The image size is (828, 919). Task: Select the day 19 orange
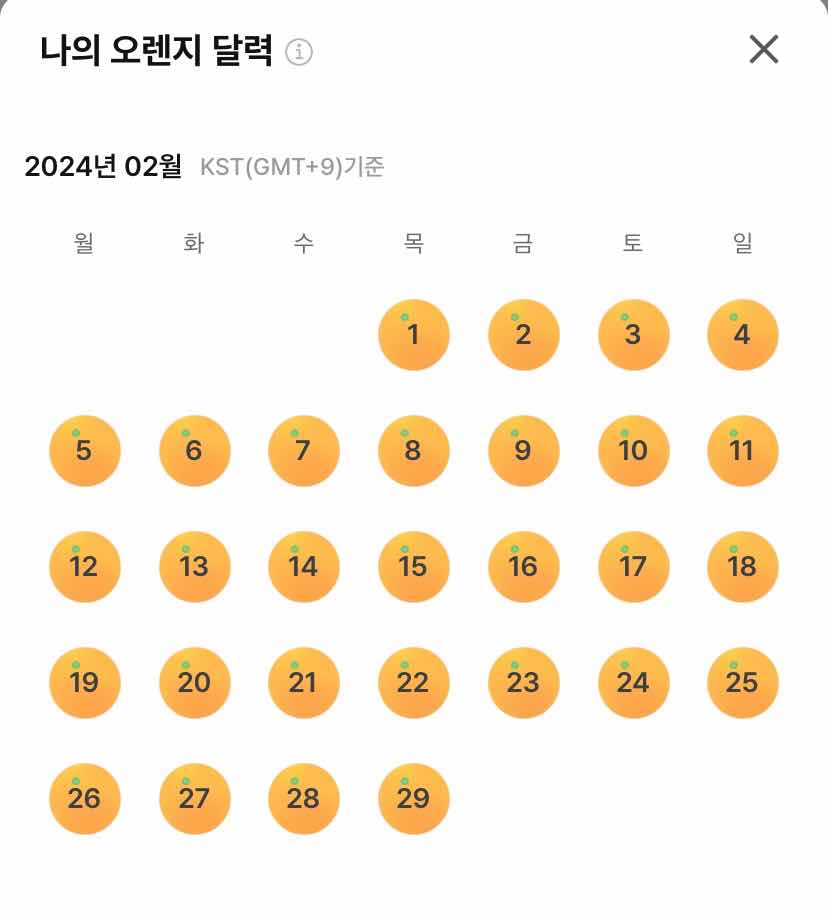(x=85, y=682)
